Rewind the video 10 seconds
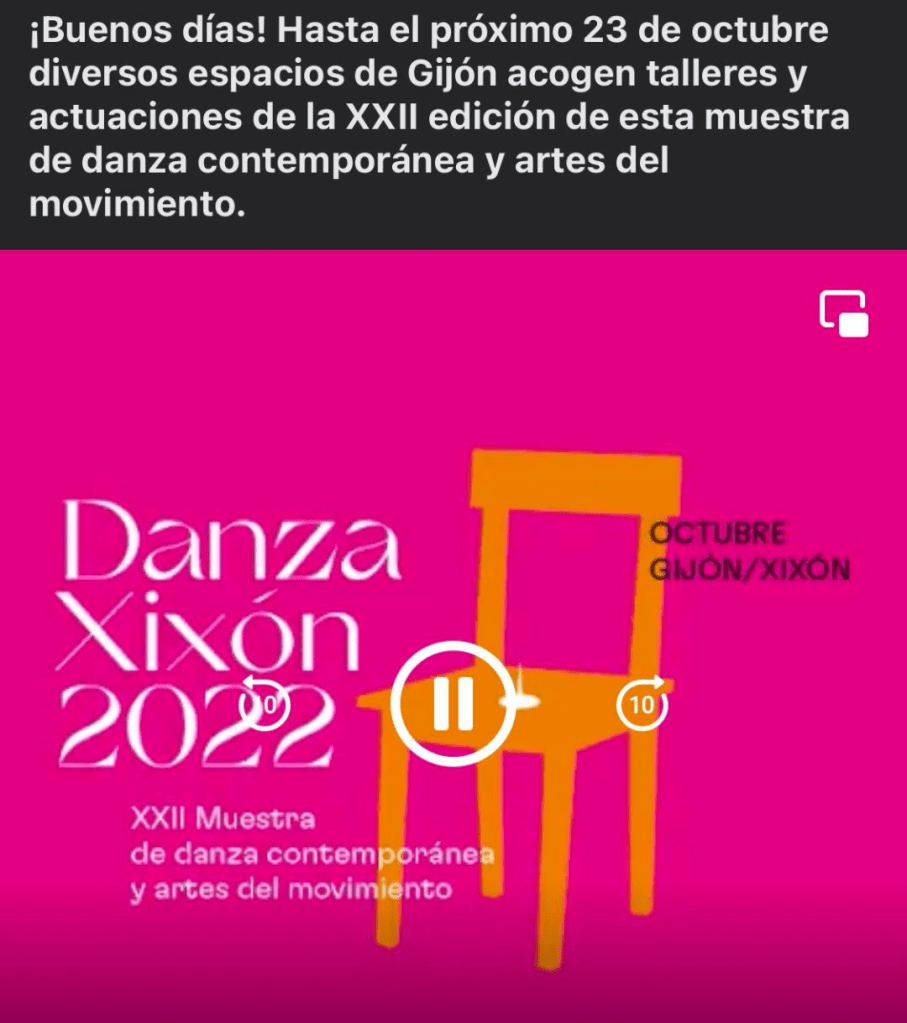The height and width of the screenshot is (1023, 907). click(x=265, y=704)
